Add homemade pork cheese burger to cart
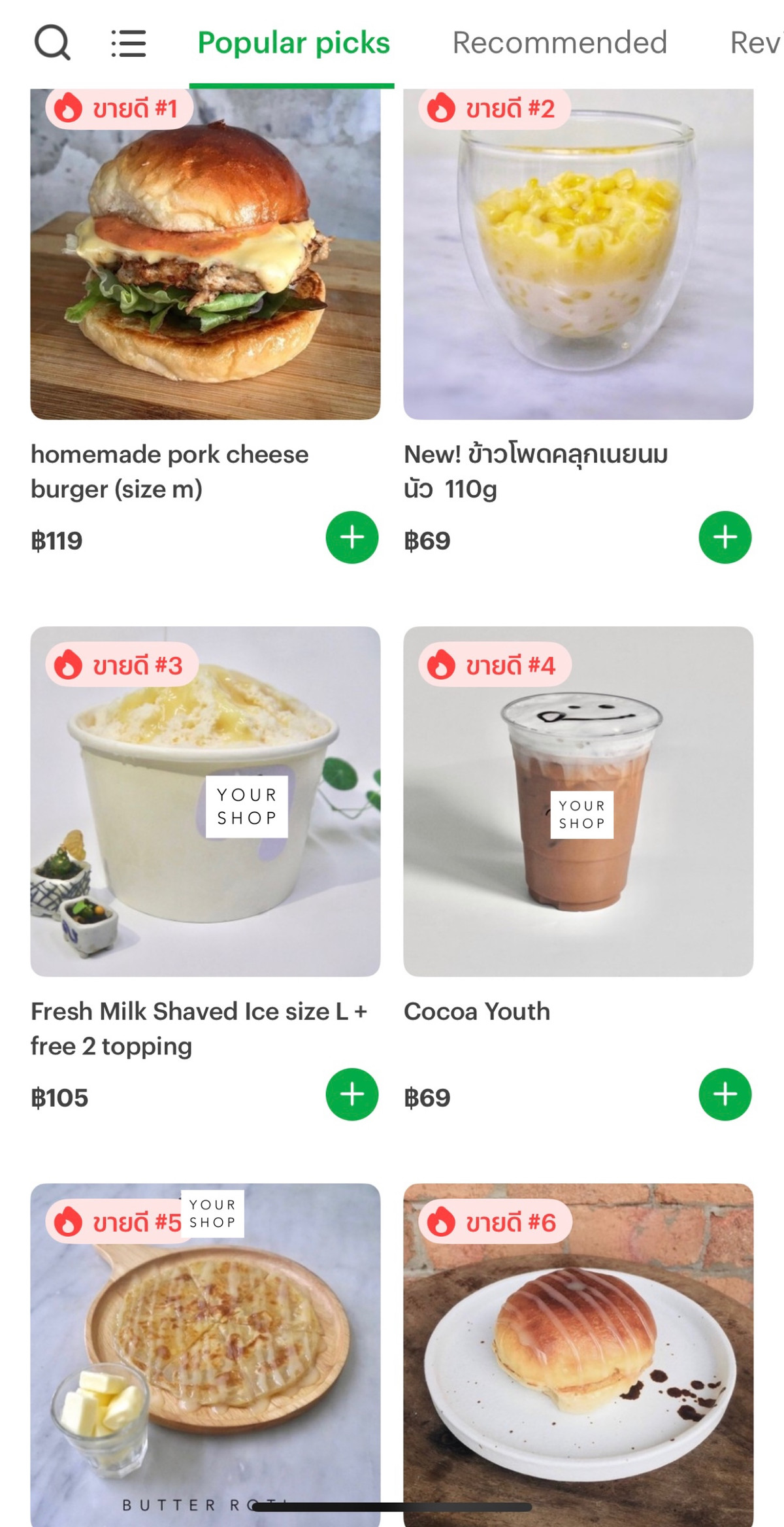 pos(352,537)
